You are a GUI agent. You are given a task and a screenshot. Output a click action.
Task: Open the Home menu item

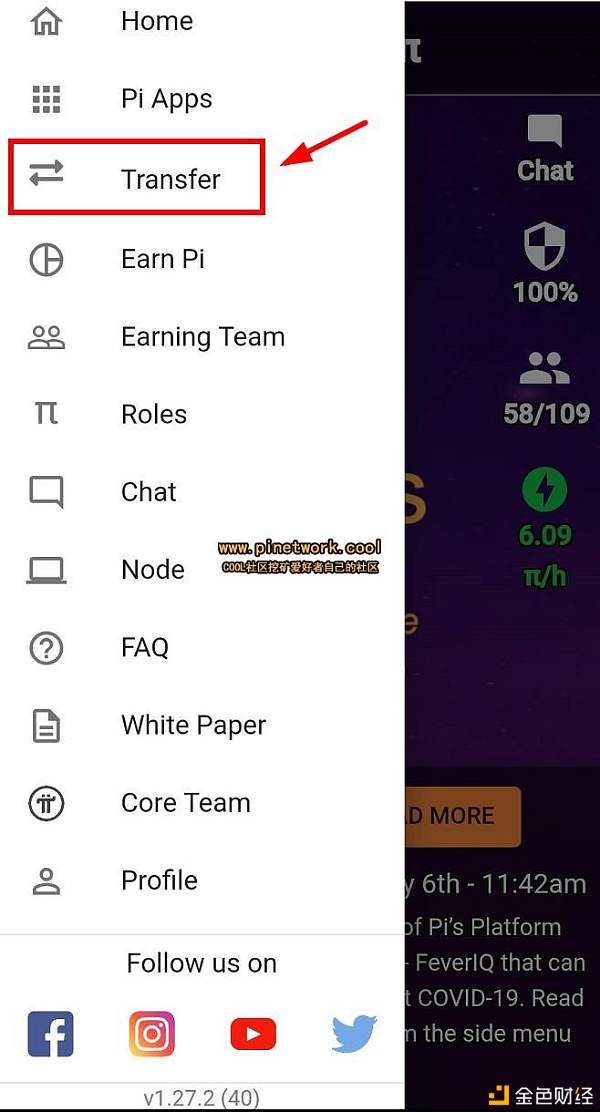click(x=157, y=21)
